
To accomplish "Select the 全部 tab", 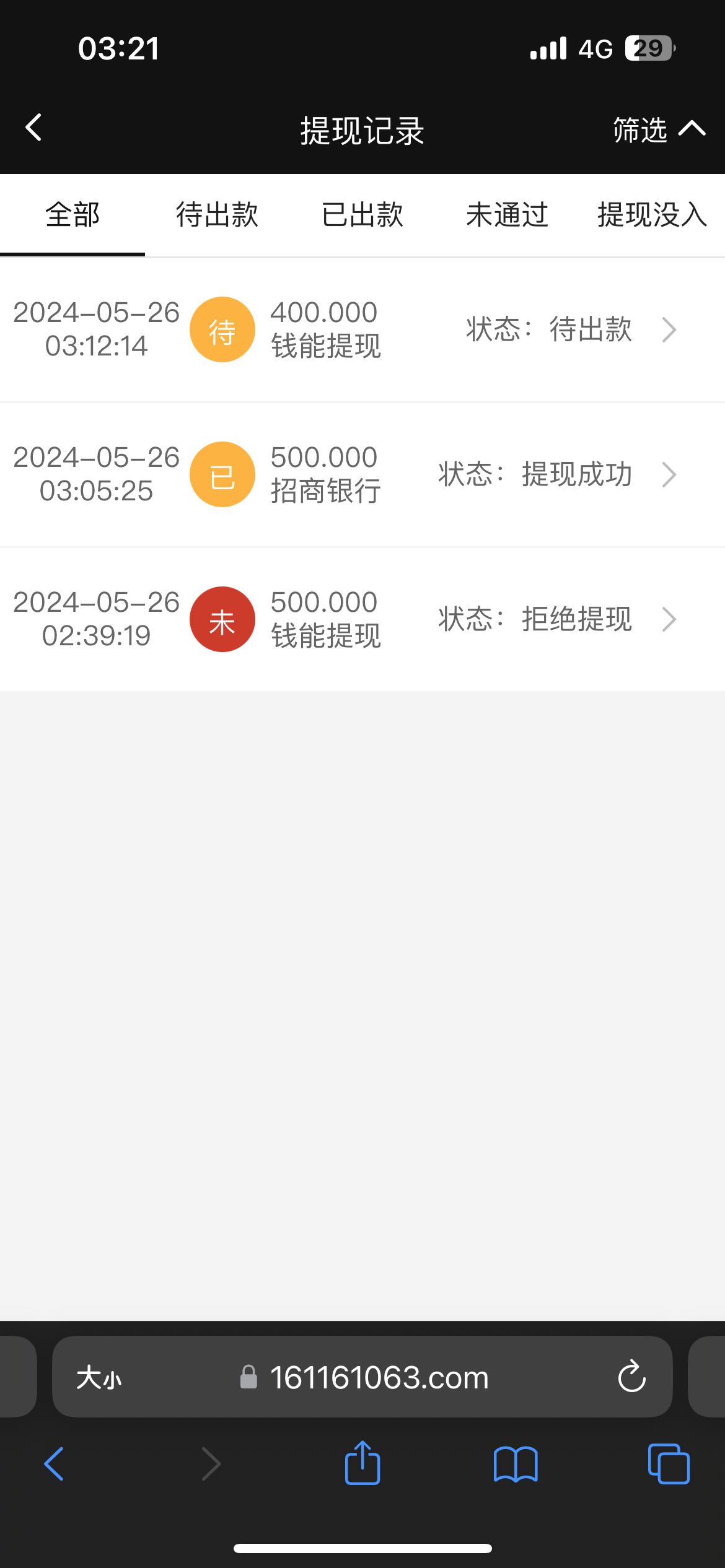I will pos(72,216).
